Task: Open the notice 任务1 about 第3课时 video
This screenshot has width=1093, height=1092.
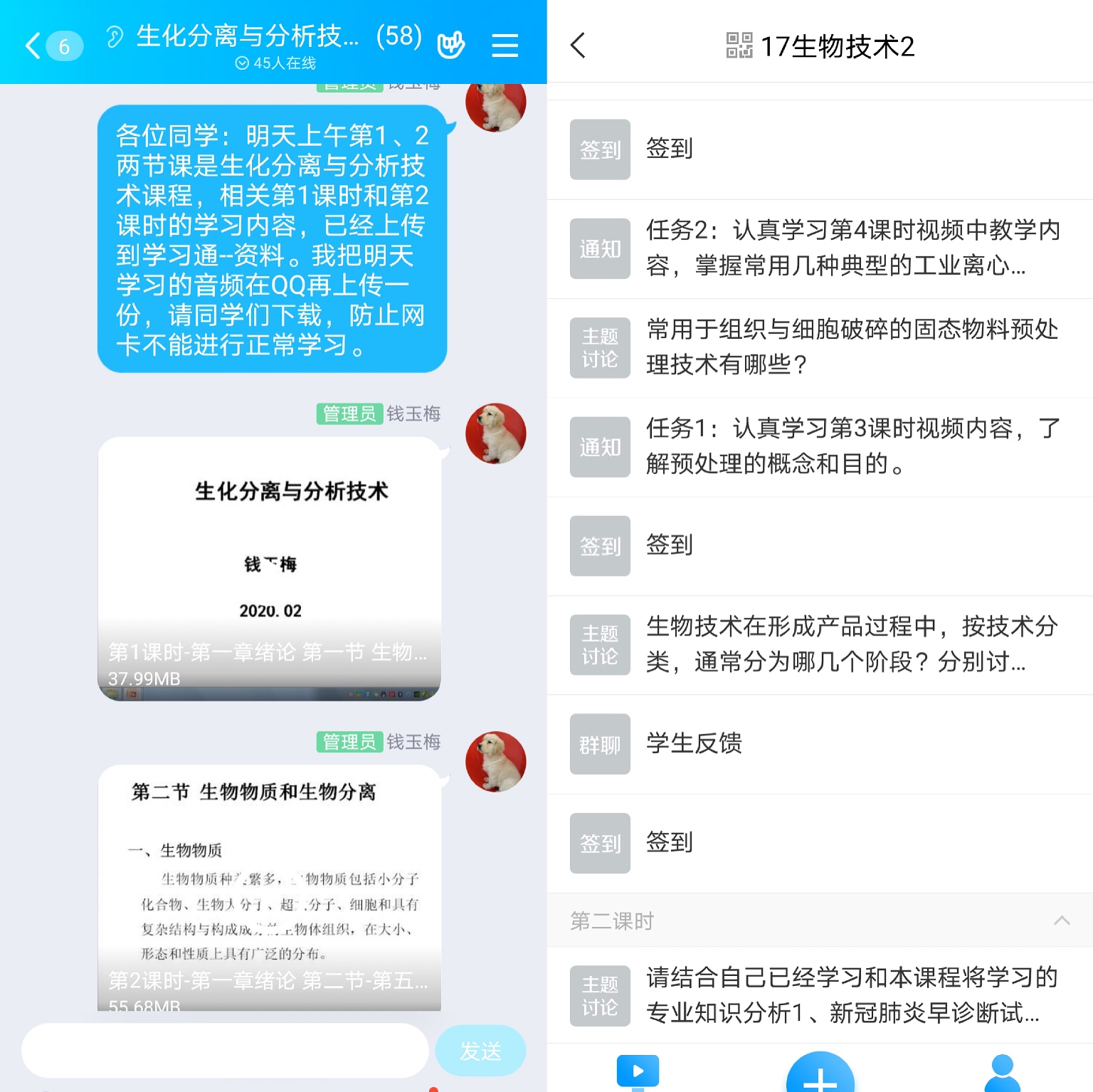Action: (x=820, y=446)
